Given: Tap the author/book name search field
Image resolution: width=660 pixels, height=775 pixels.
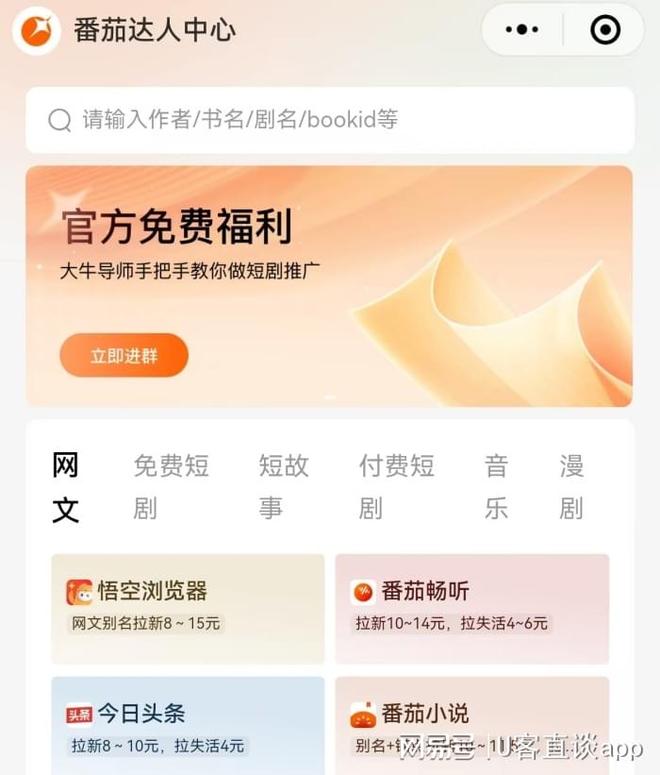Looking at the screenshot, I should 329,120.
